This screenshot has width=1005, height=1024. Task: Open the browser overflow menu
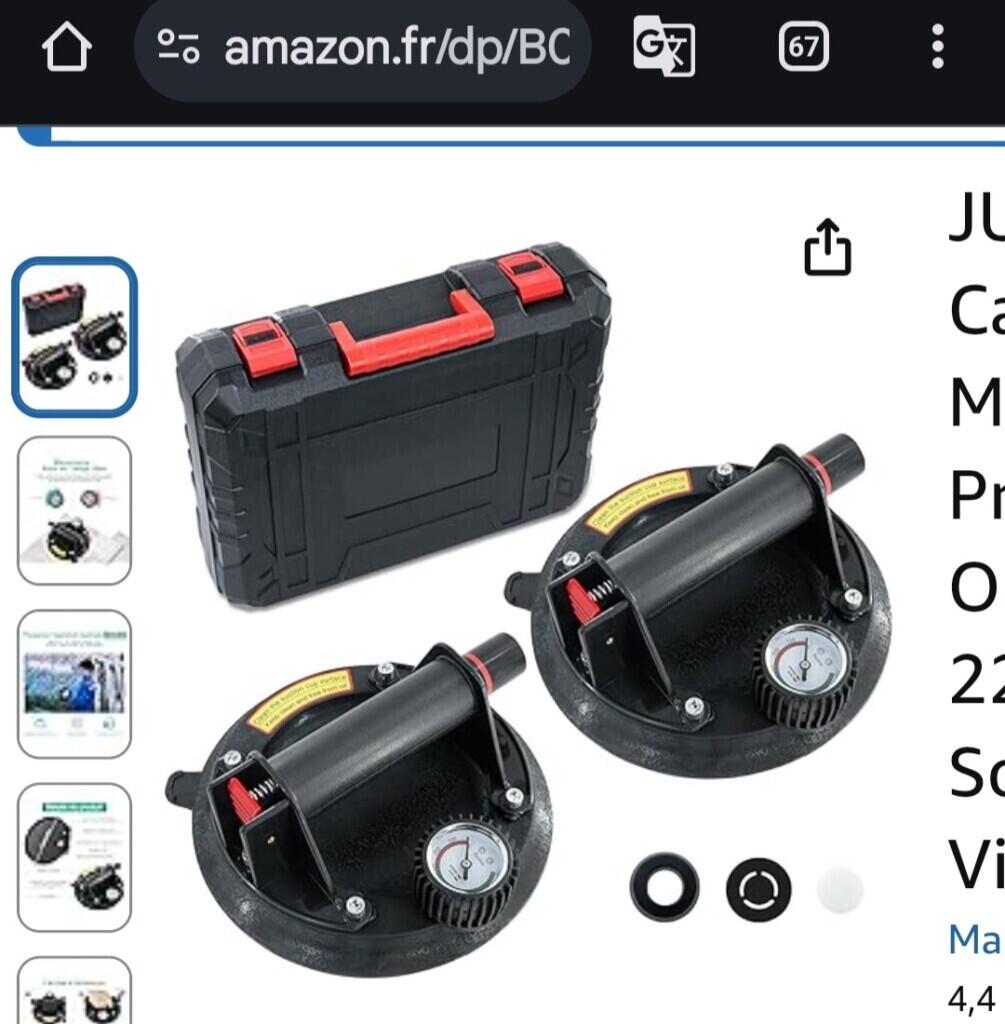(x=937, y=47)
